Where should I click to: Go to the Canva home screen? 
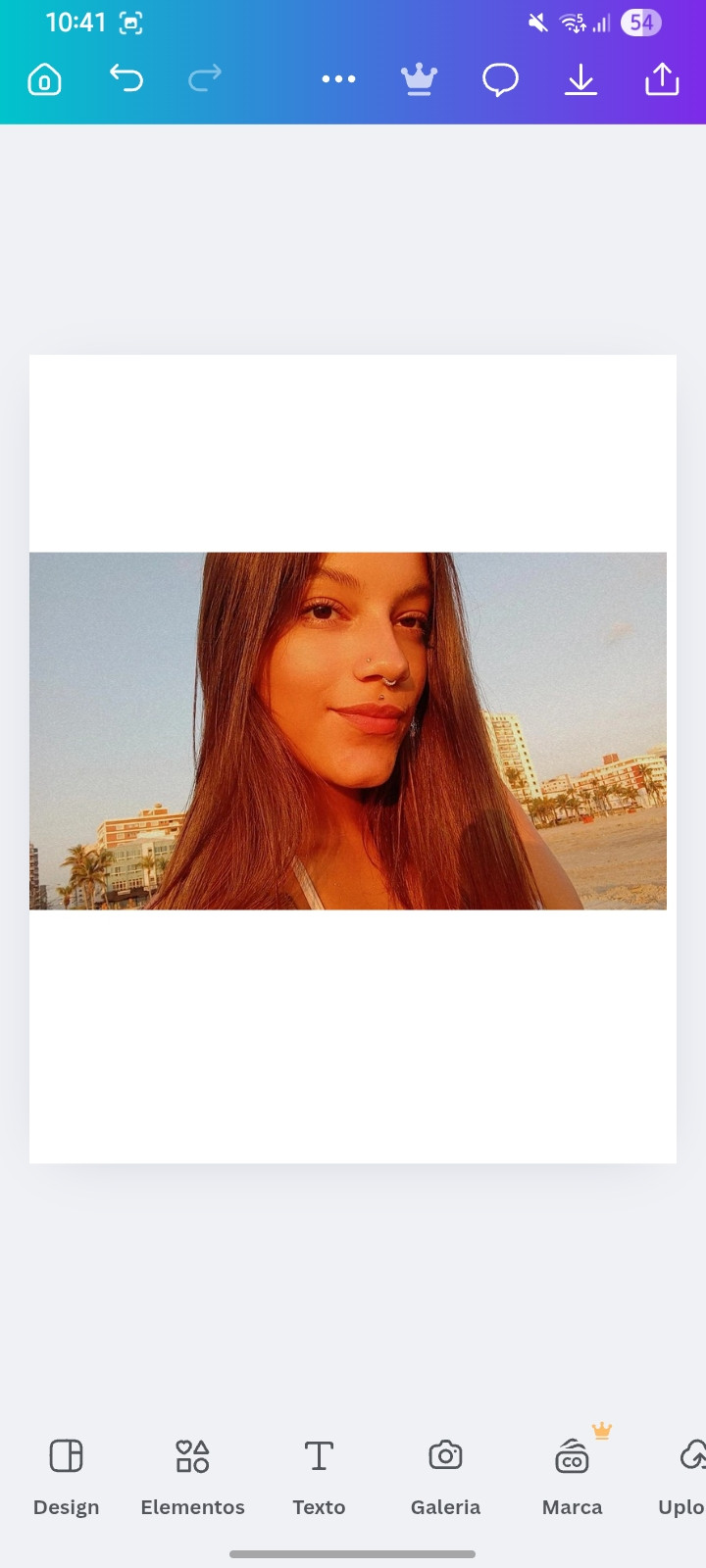point(44,79)
